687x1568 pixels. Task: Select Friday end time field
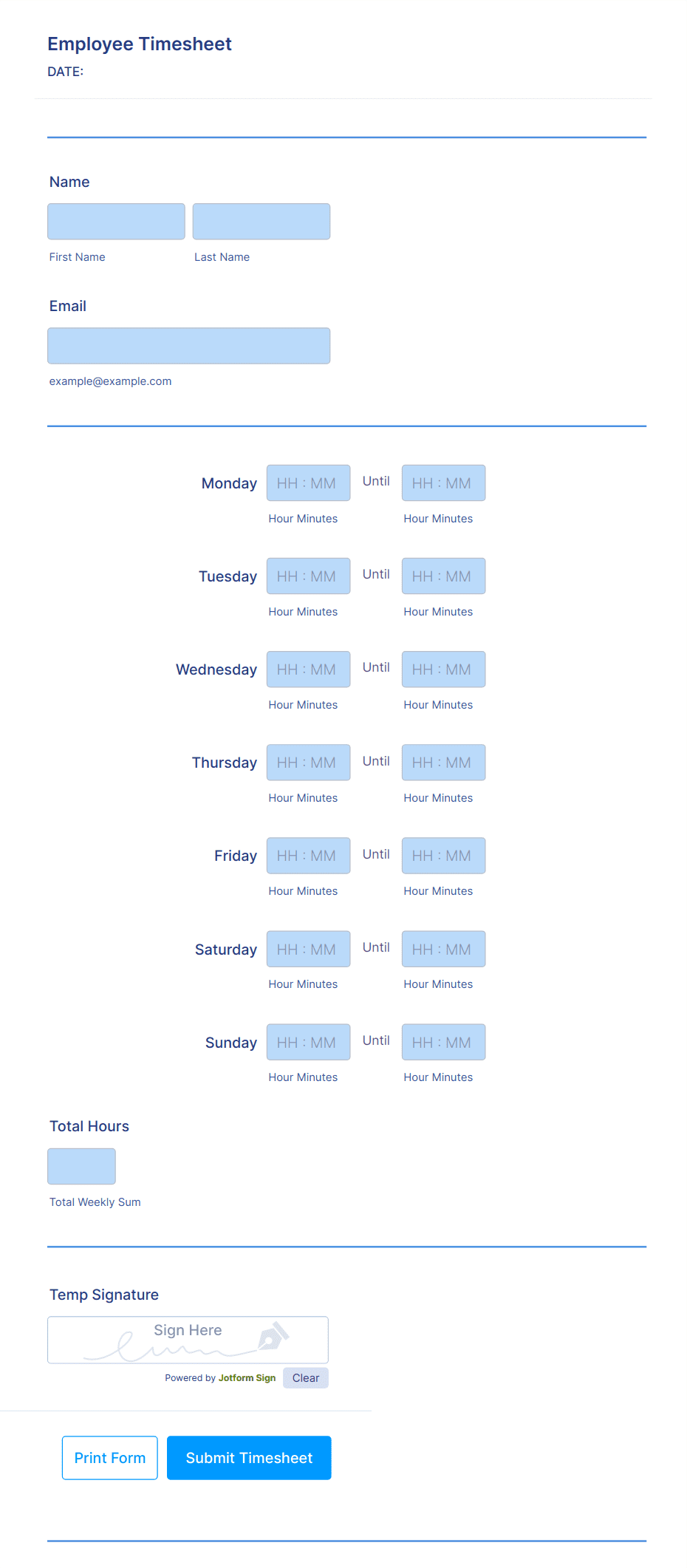(443, 856)
